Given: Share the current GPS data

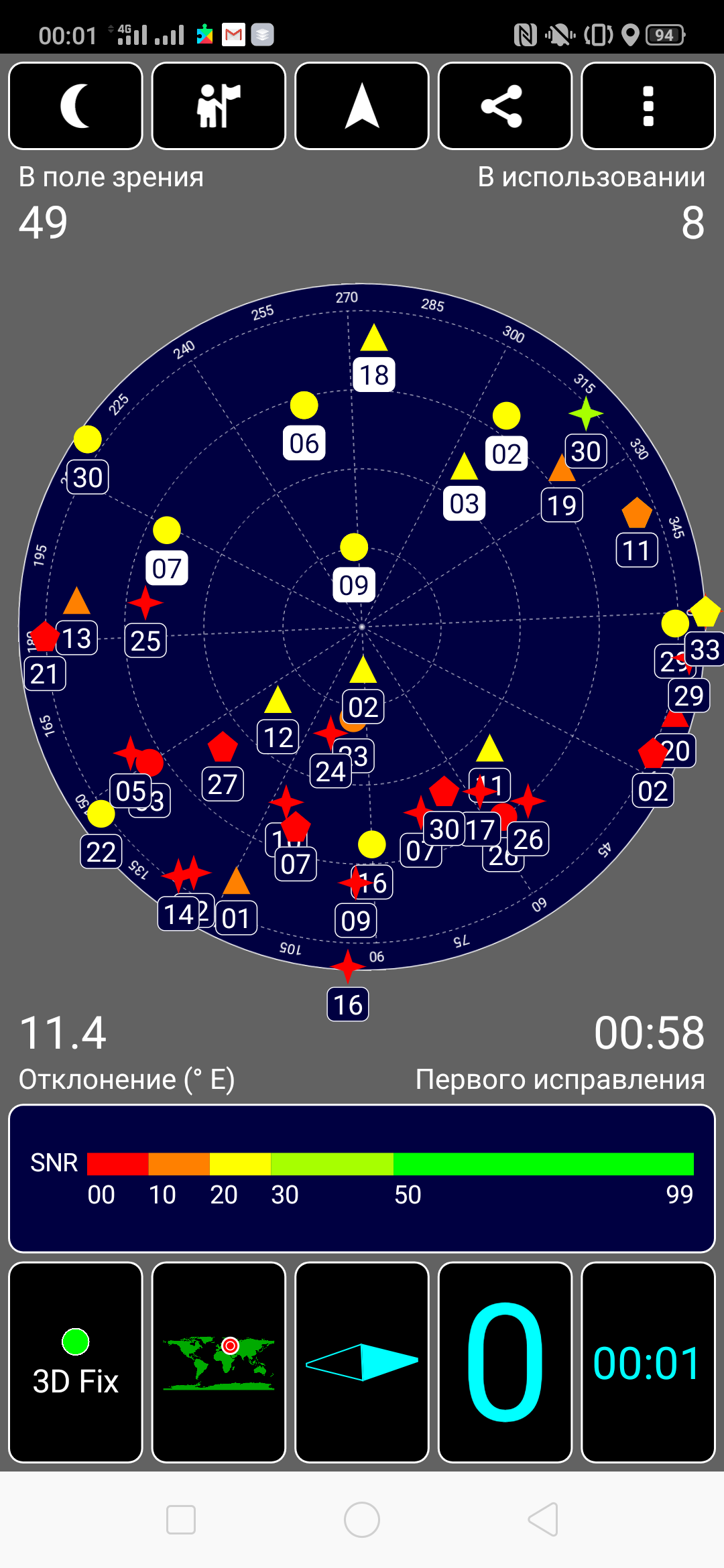Looking at the screenshot, I should (x=505, y=106).
